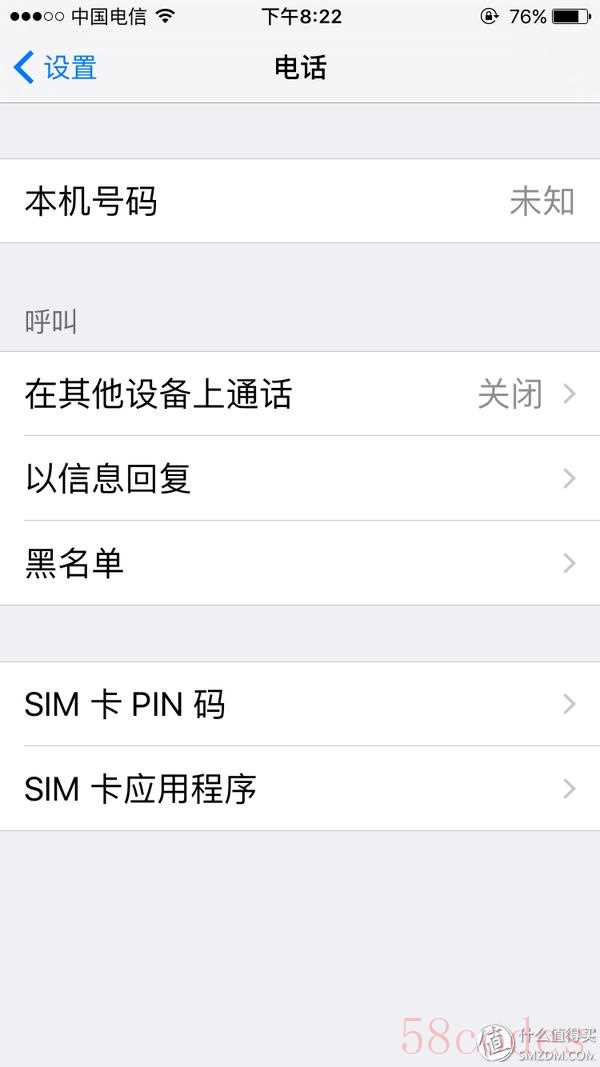Go back to 设置
The height and width of the screenshot is (1067, 600).
coord(54,68)
